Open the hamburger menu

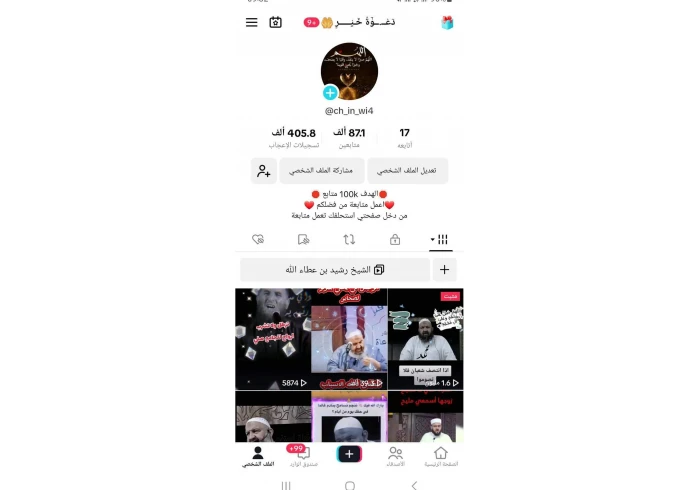(251, 22)
